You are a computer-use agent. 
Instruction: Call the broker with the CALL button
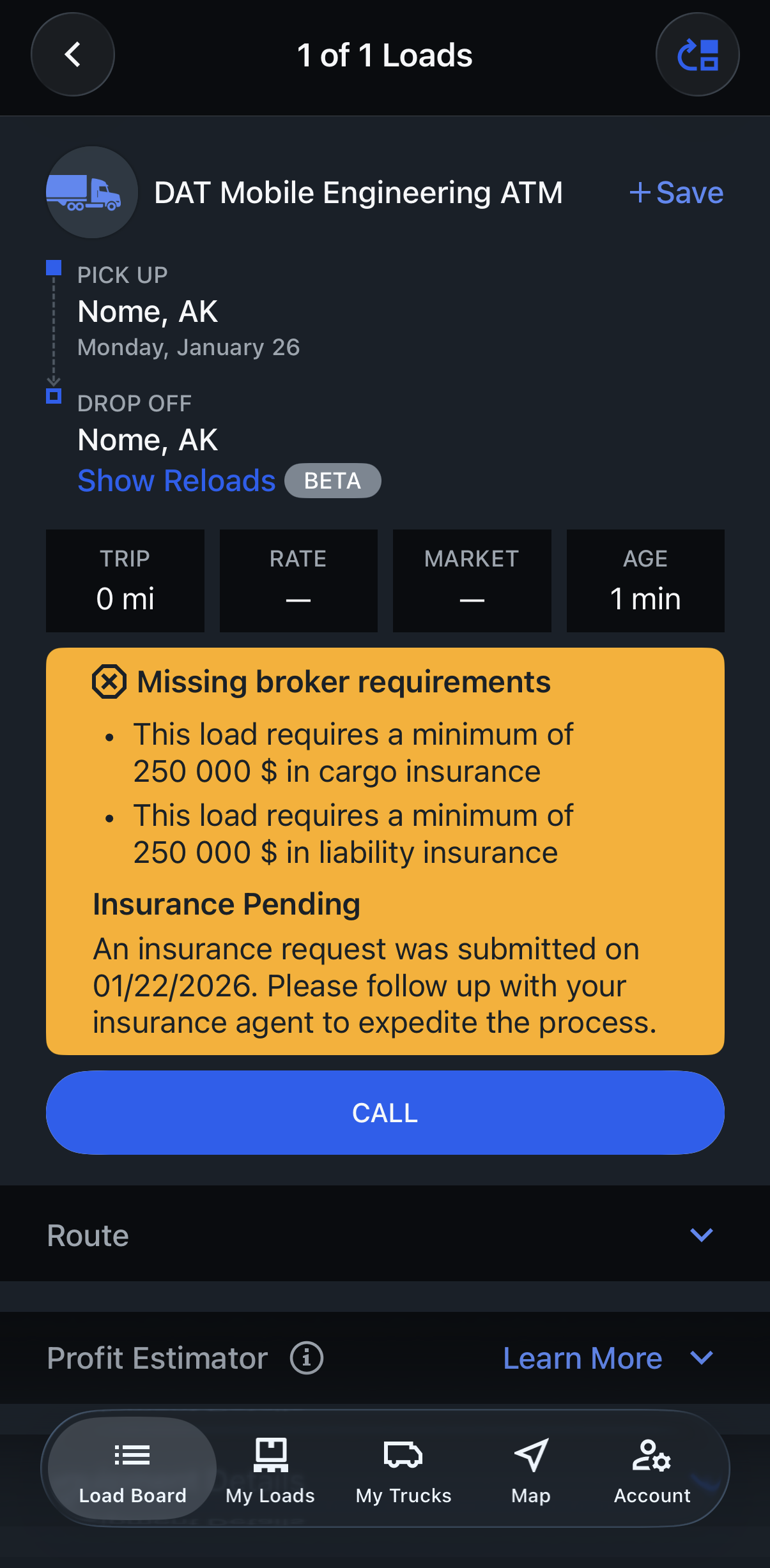click(x=385, y=1113)
